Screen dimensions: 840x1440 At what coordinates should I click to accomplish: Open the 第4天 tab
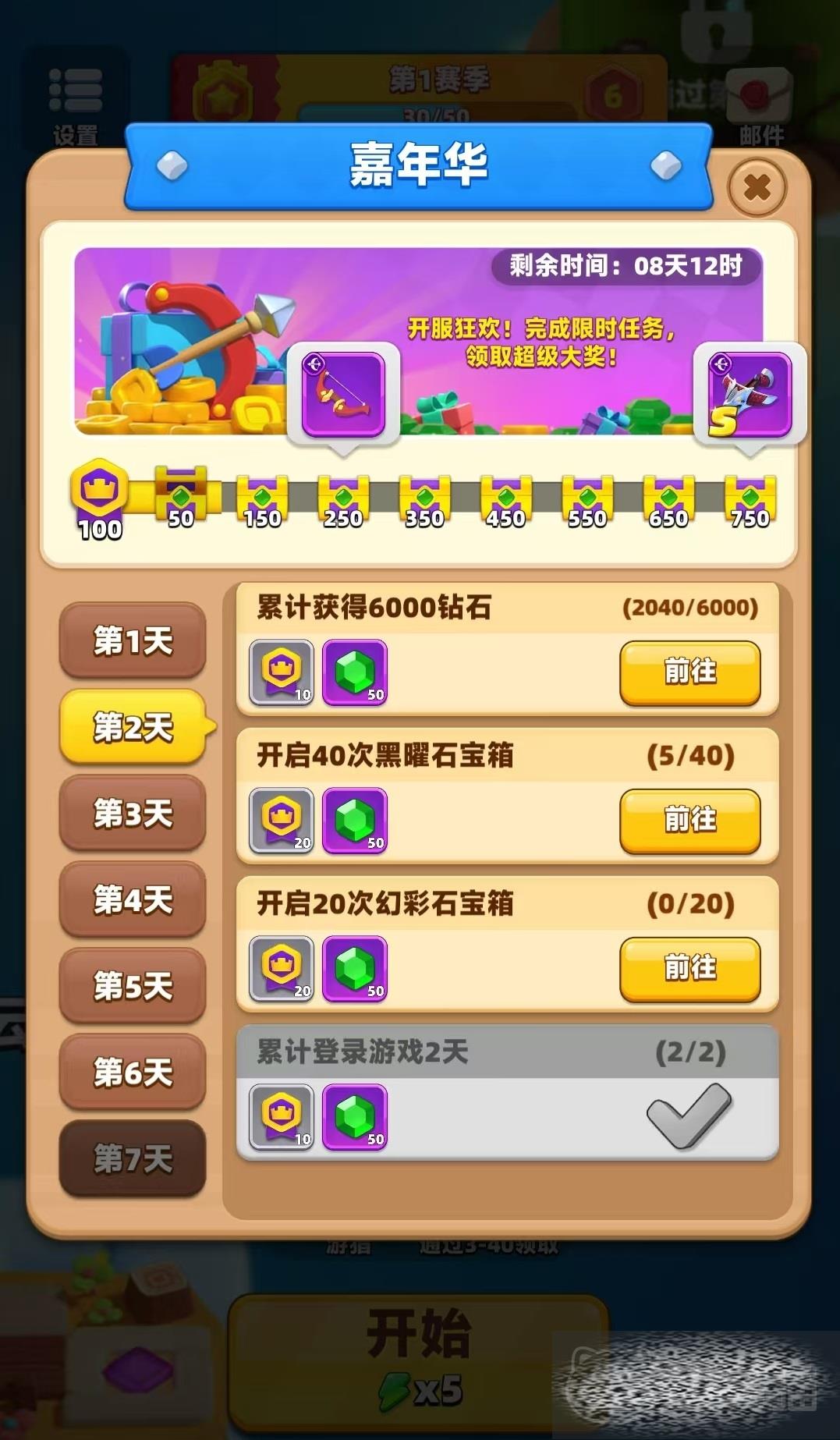pyautogui.click(x=133, y=899)
